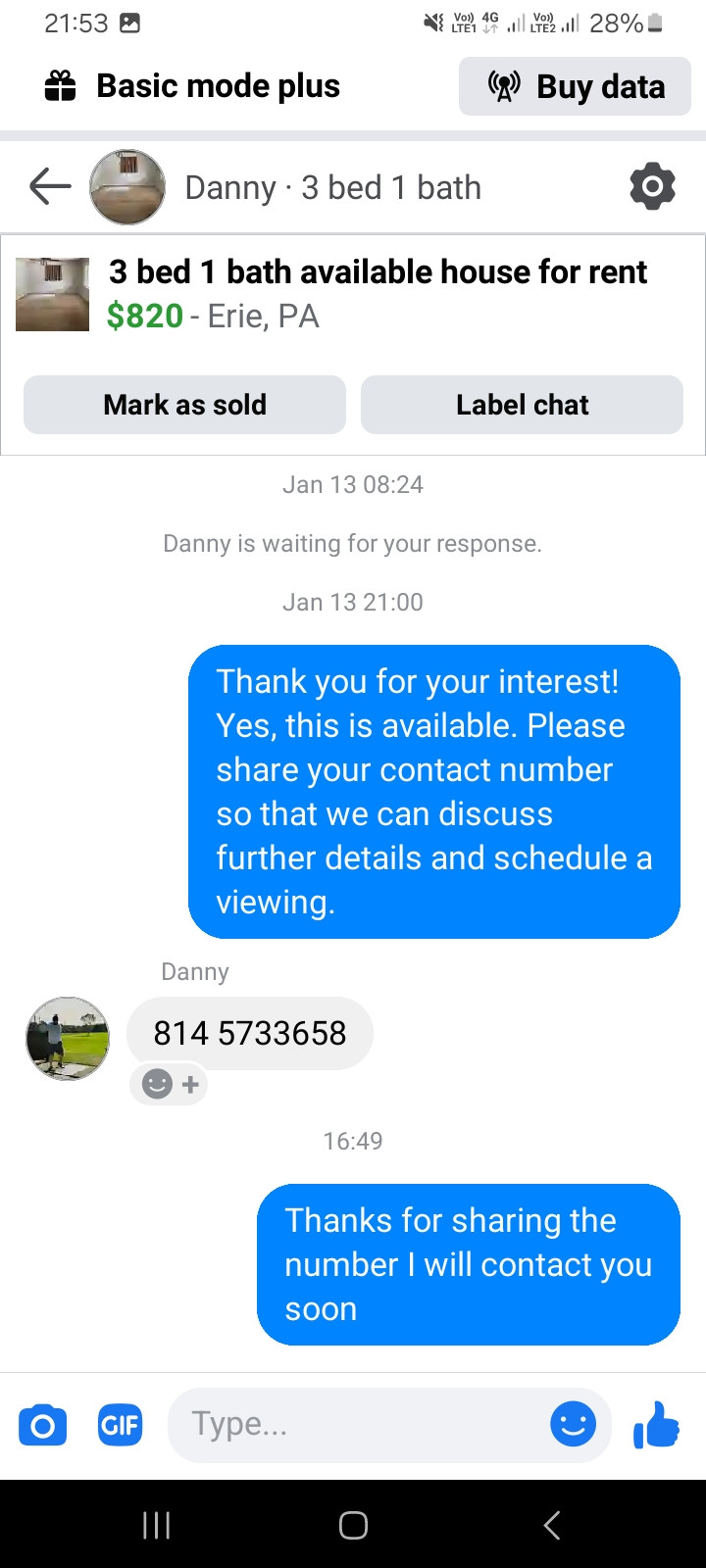Screen dimensions: 706x1568
Task: Open the camera to send a photo
Action: pos(43,1425)
